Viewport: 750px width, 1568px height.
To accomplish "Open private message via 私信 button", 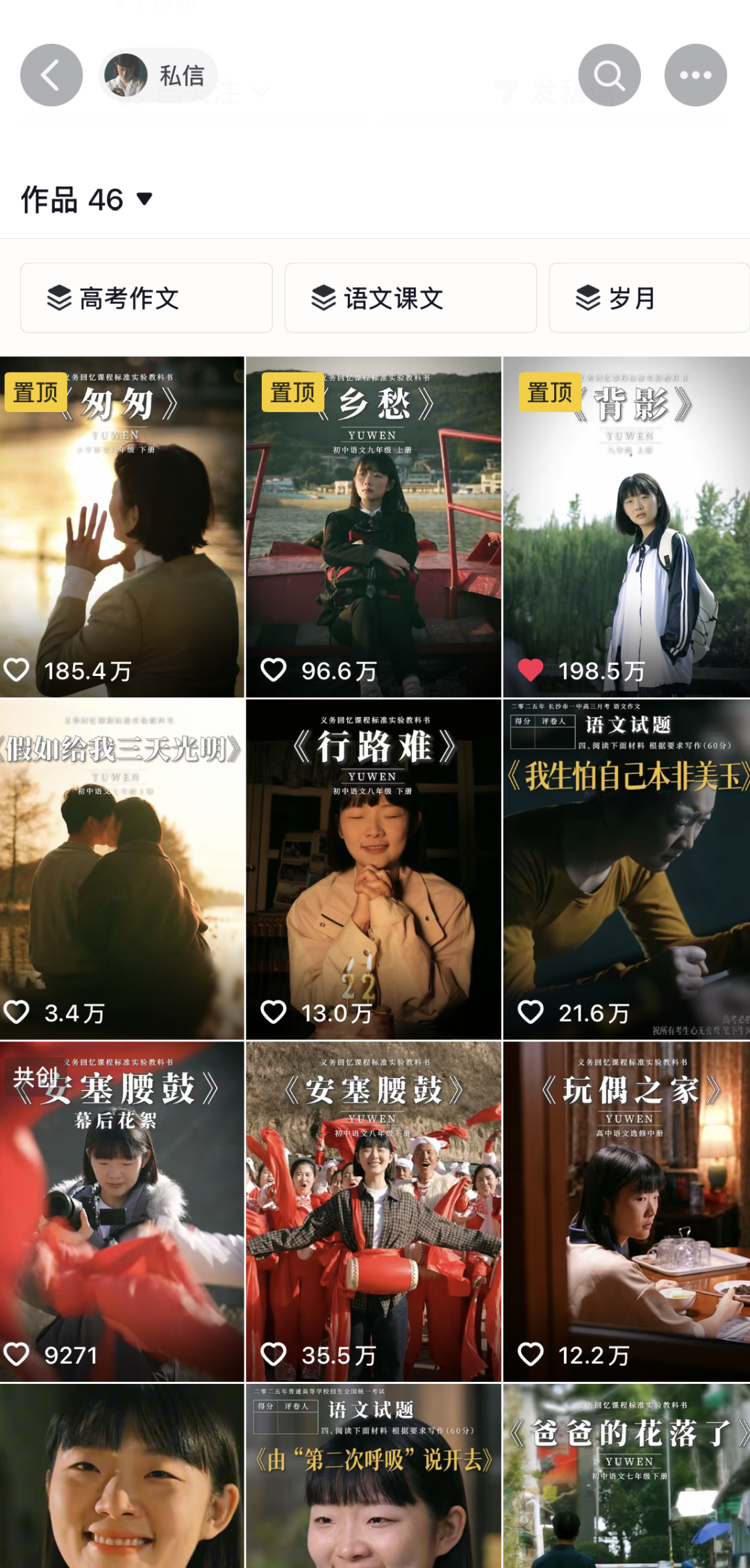I will click(158, 75).
